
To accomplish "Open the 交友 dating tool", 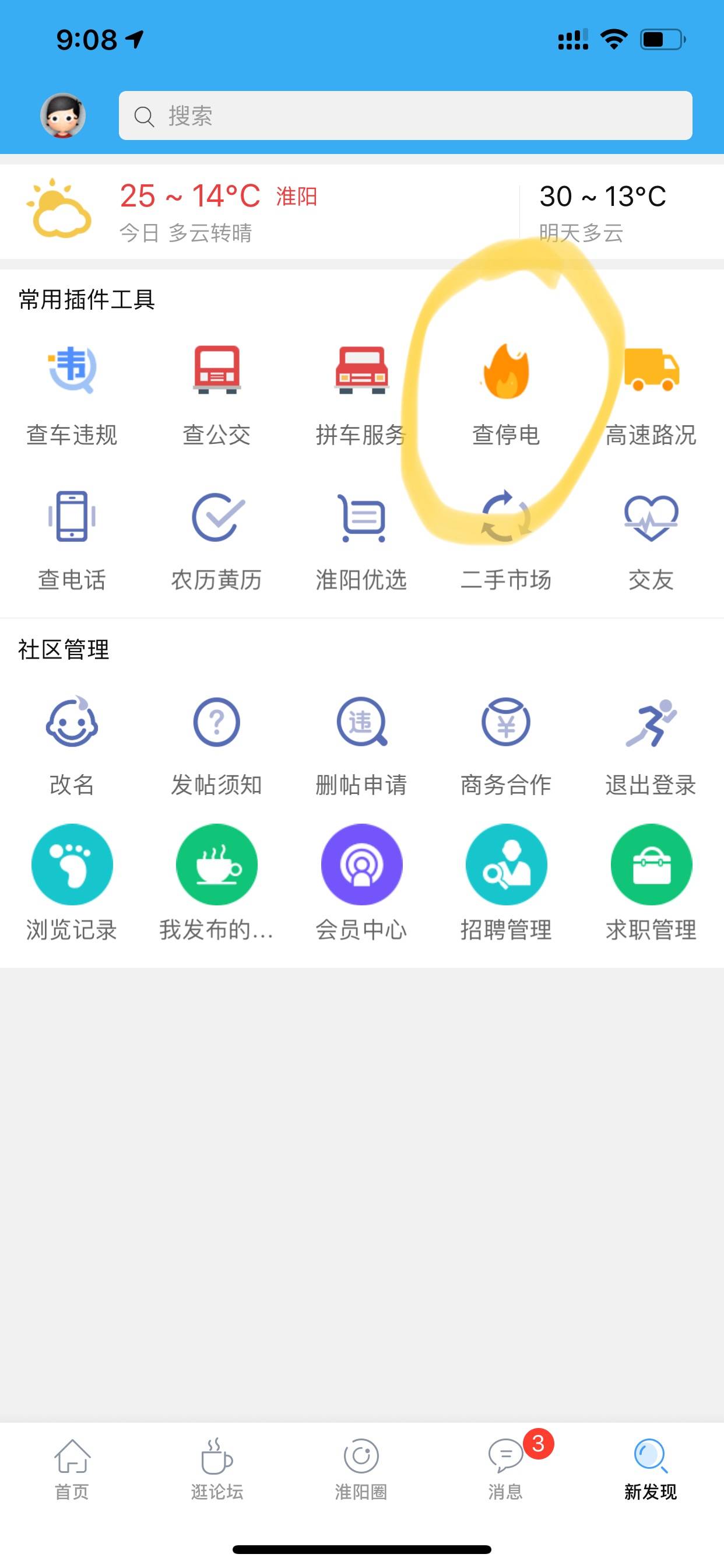I will coord(651,540).
